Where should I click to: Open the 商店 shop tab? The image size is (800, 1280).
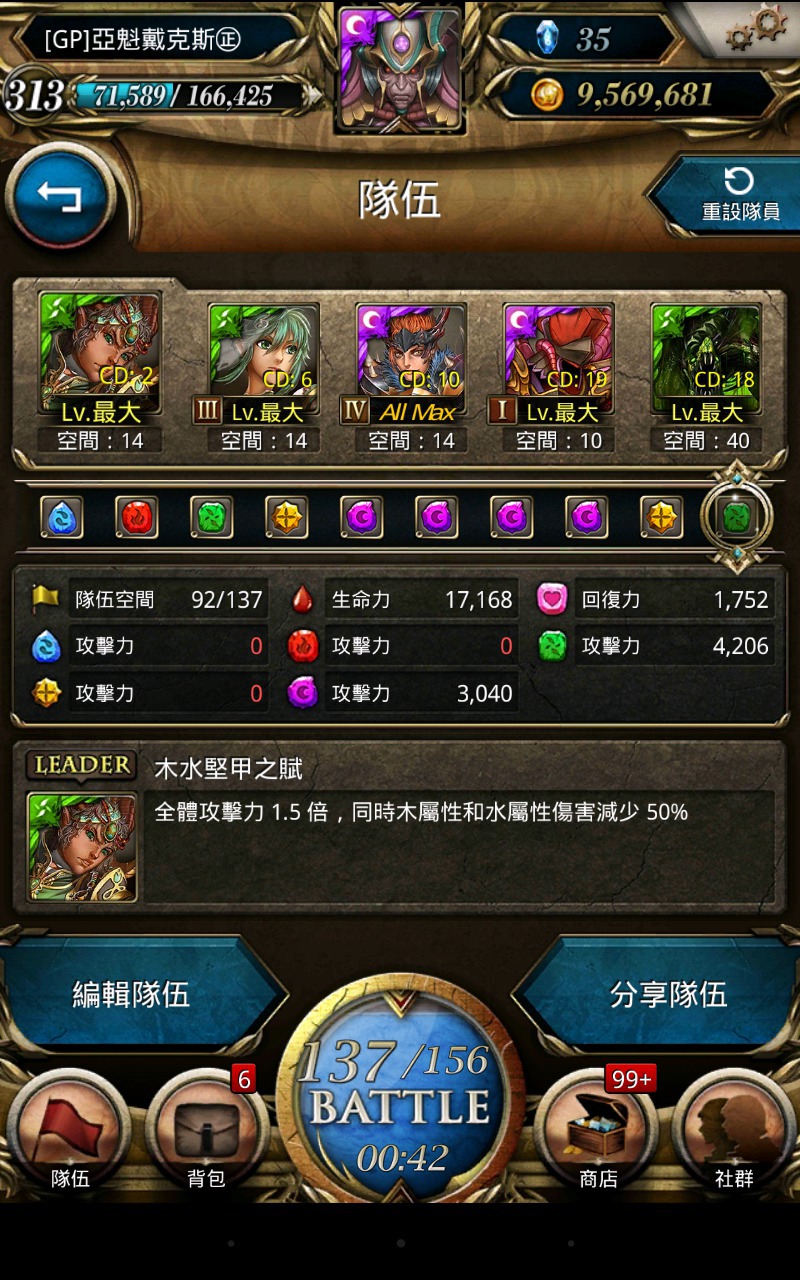pyautogui.click(x=597, y=1135)
